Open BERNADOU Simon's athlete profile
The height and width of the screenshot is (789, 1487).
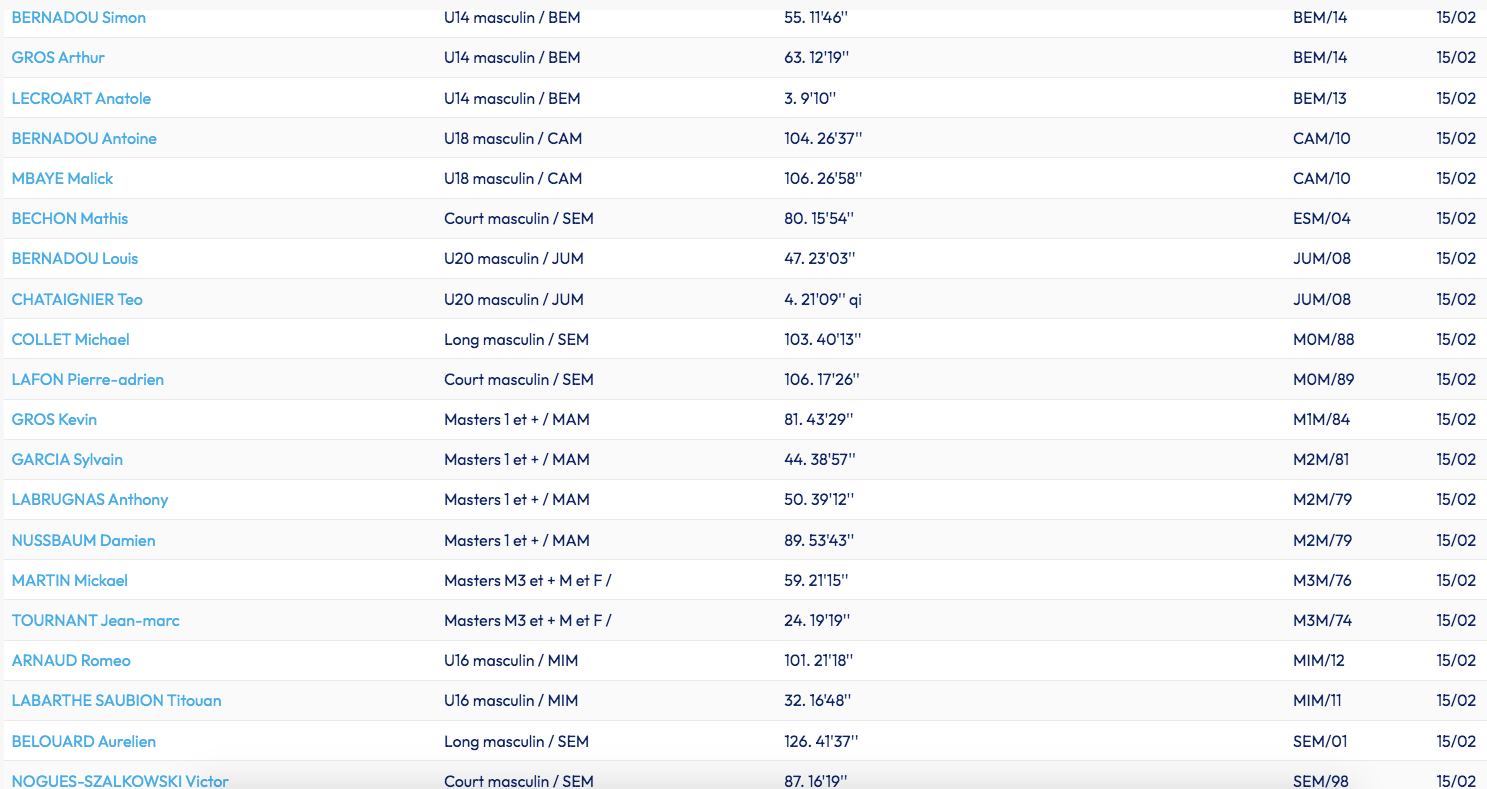78,18
